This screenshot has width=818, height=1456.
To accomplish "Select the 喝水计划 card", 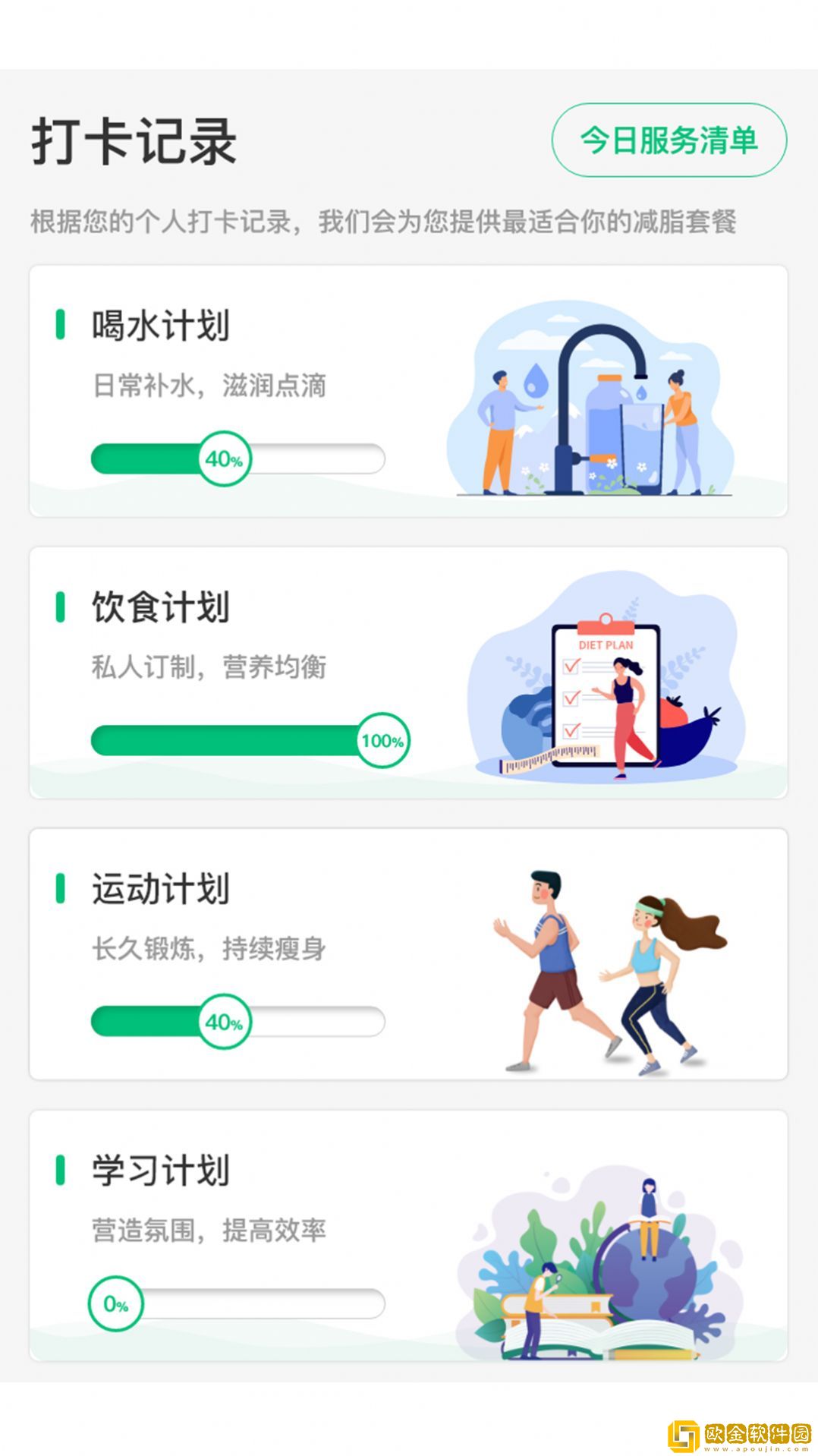I will pyautogui.click(x=409, y=387).
